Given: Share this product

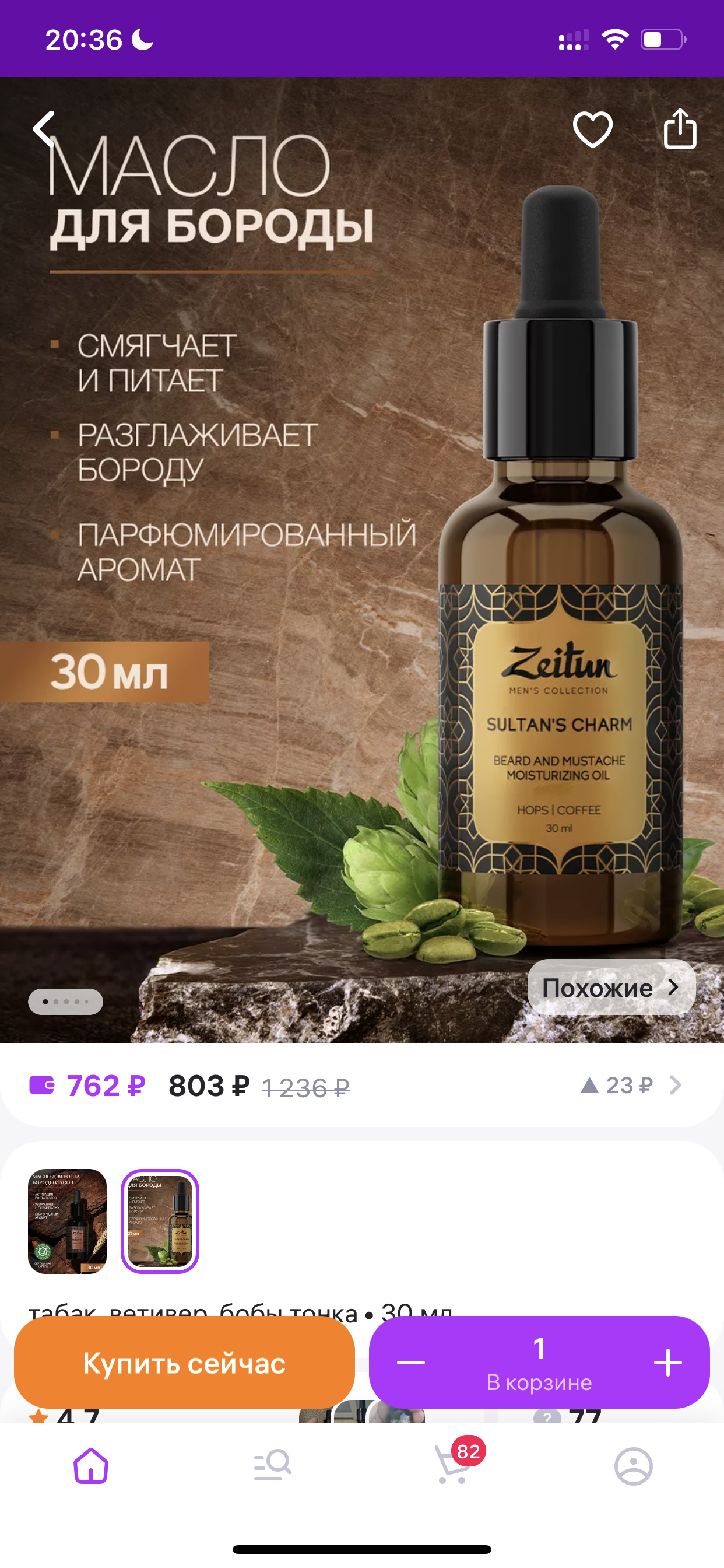Looking at the screenshot, I should tap(680, 128).
